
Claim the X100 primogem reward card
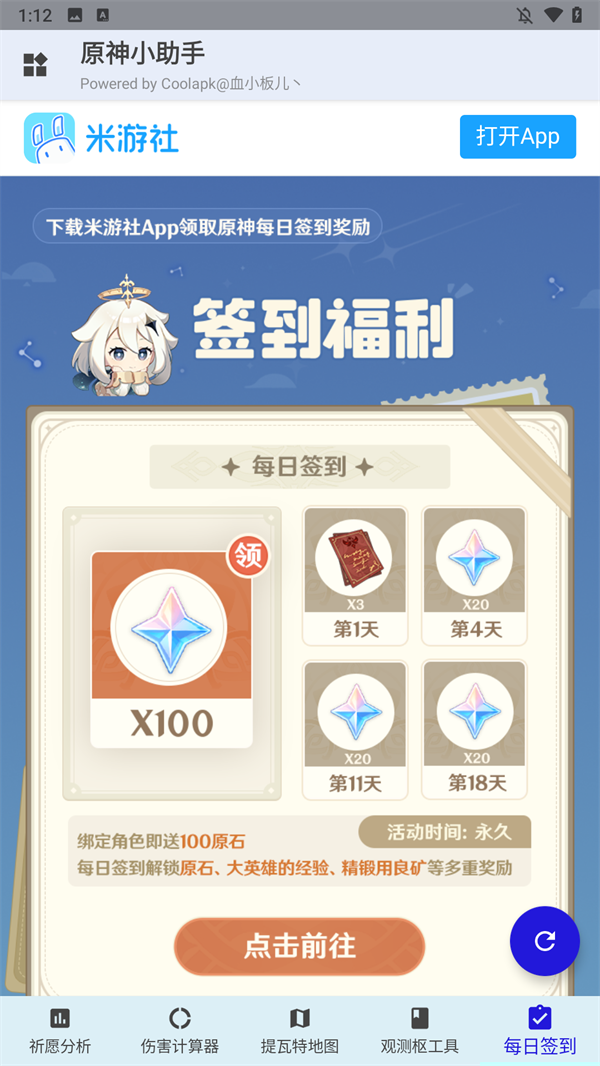click(171, 650)
